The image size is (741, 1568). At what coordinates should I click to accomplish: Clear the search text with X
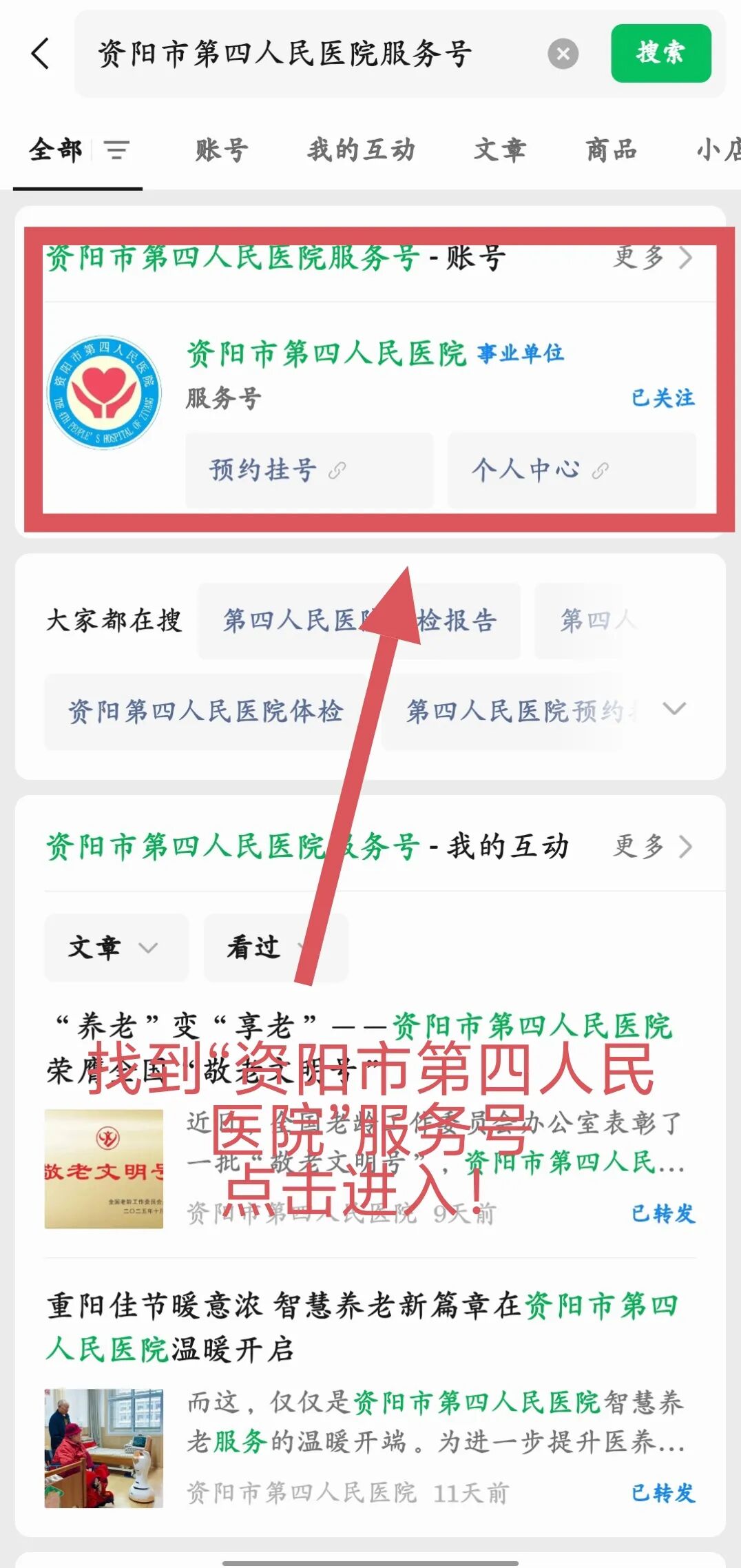point(563,54)
